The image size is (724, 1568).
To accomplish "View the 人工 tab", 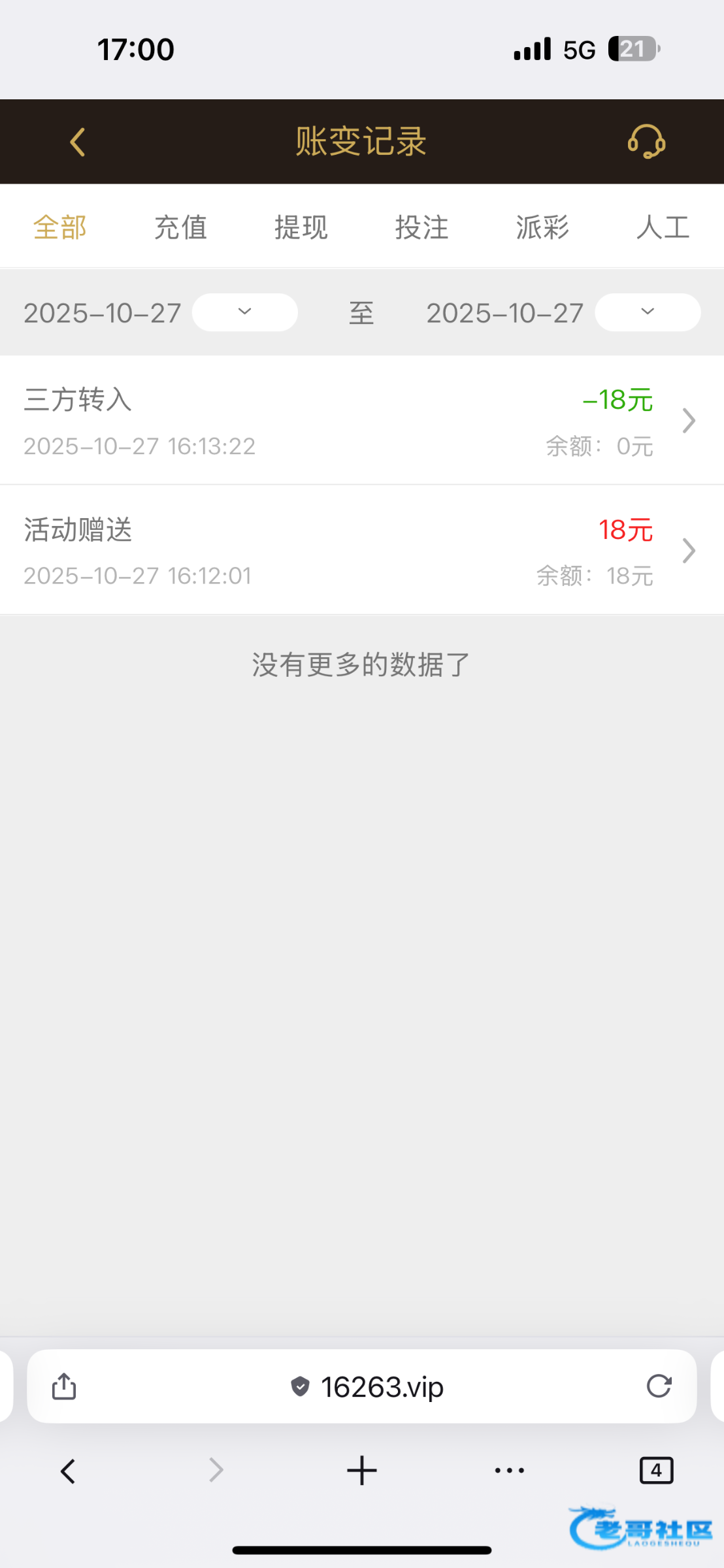I will tap(663, 227).
